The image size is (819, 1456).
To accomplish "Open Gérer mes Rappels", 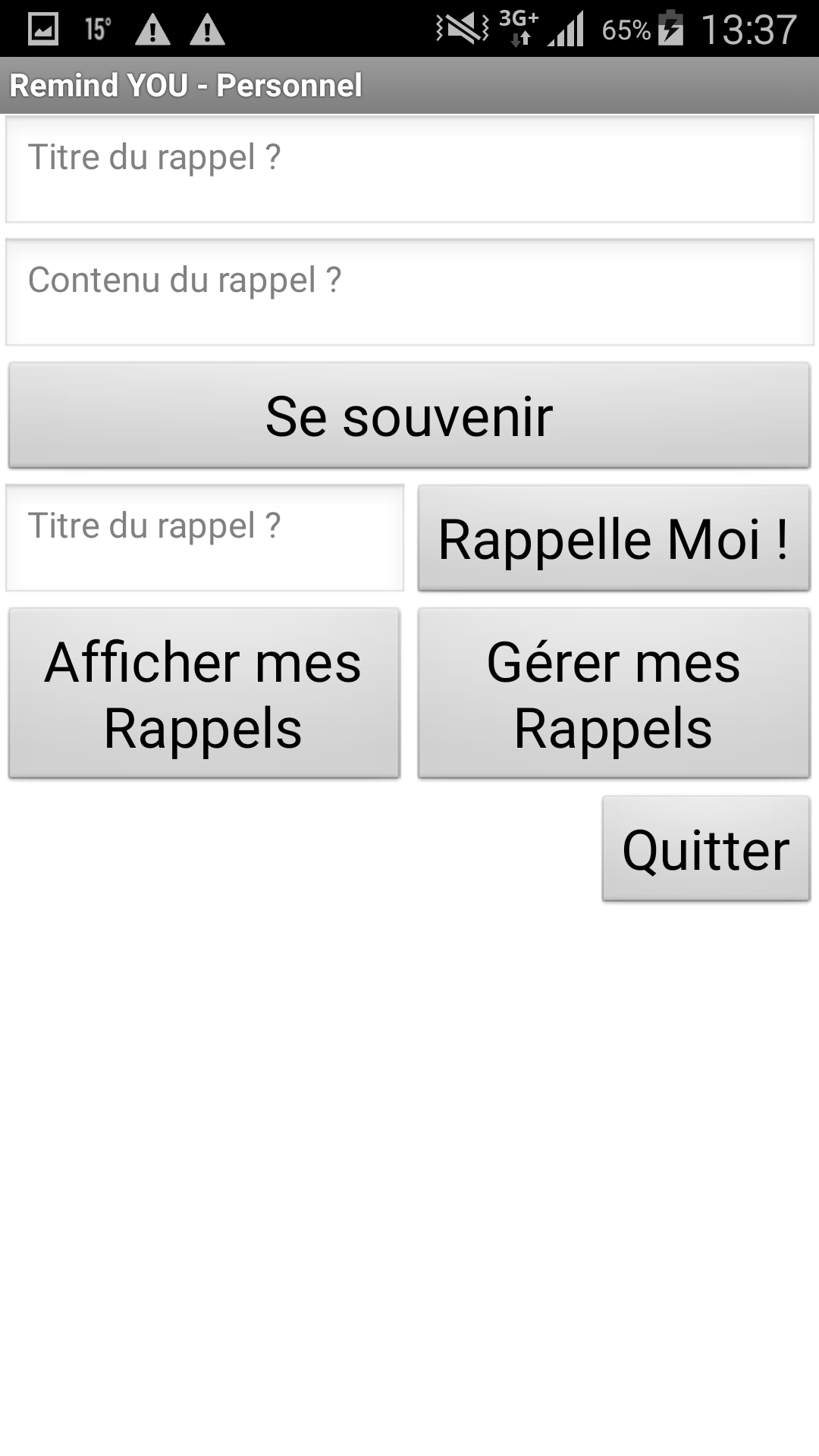I will coord(614,693).
